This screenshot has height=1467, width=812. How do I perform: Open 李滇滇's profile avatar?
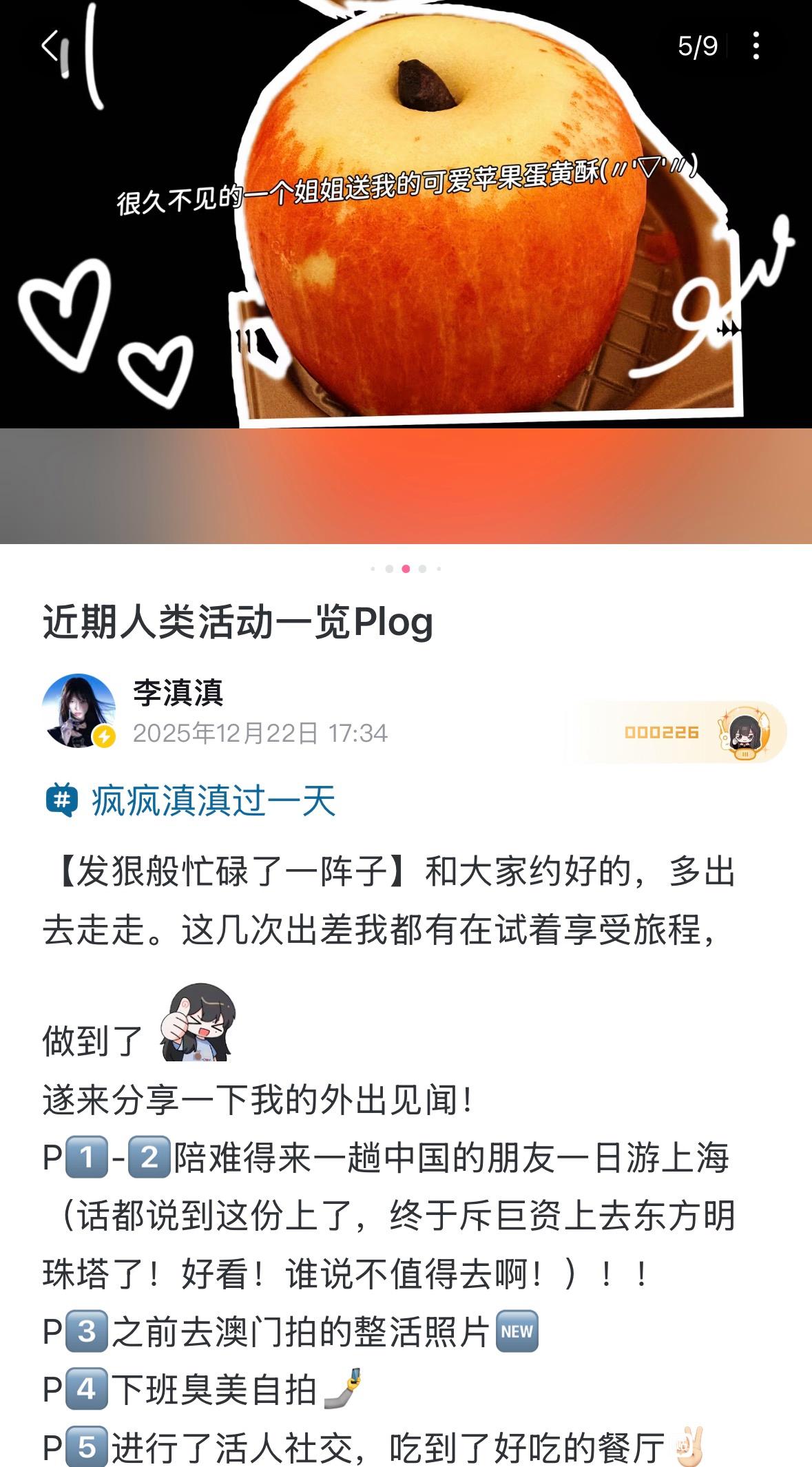pyautogui.click(x=79, y=711)
